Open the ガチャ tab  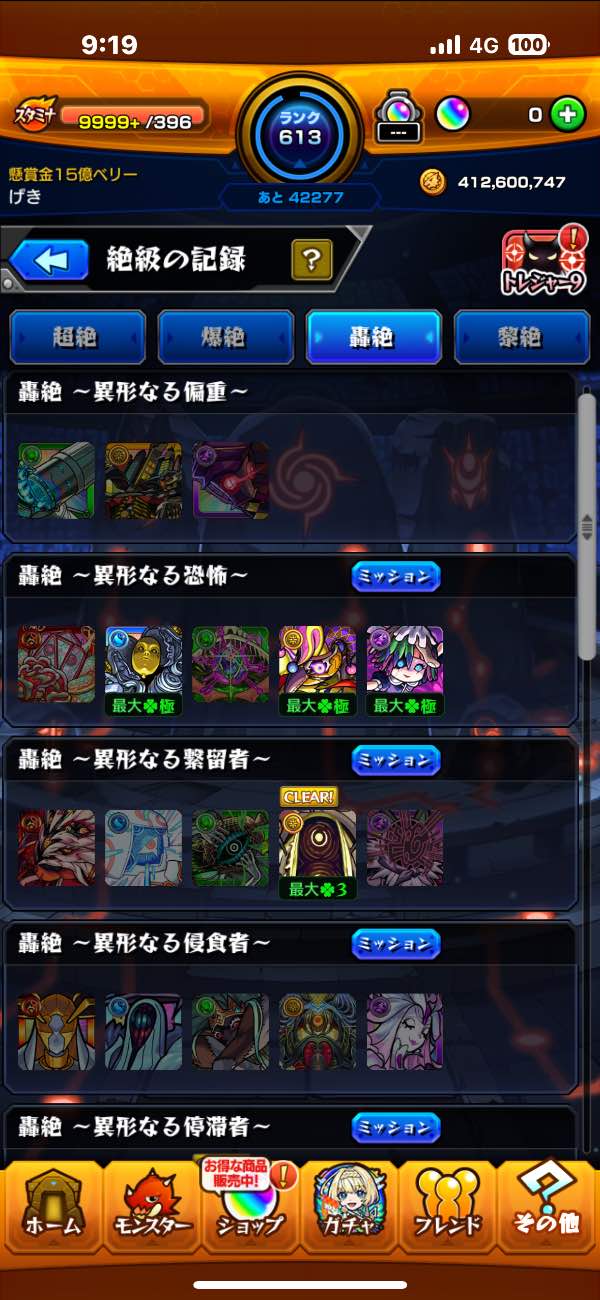350,1210
